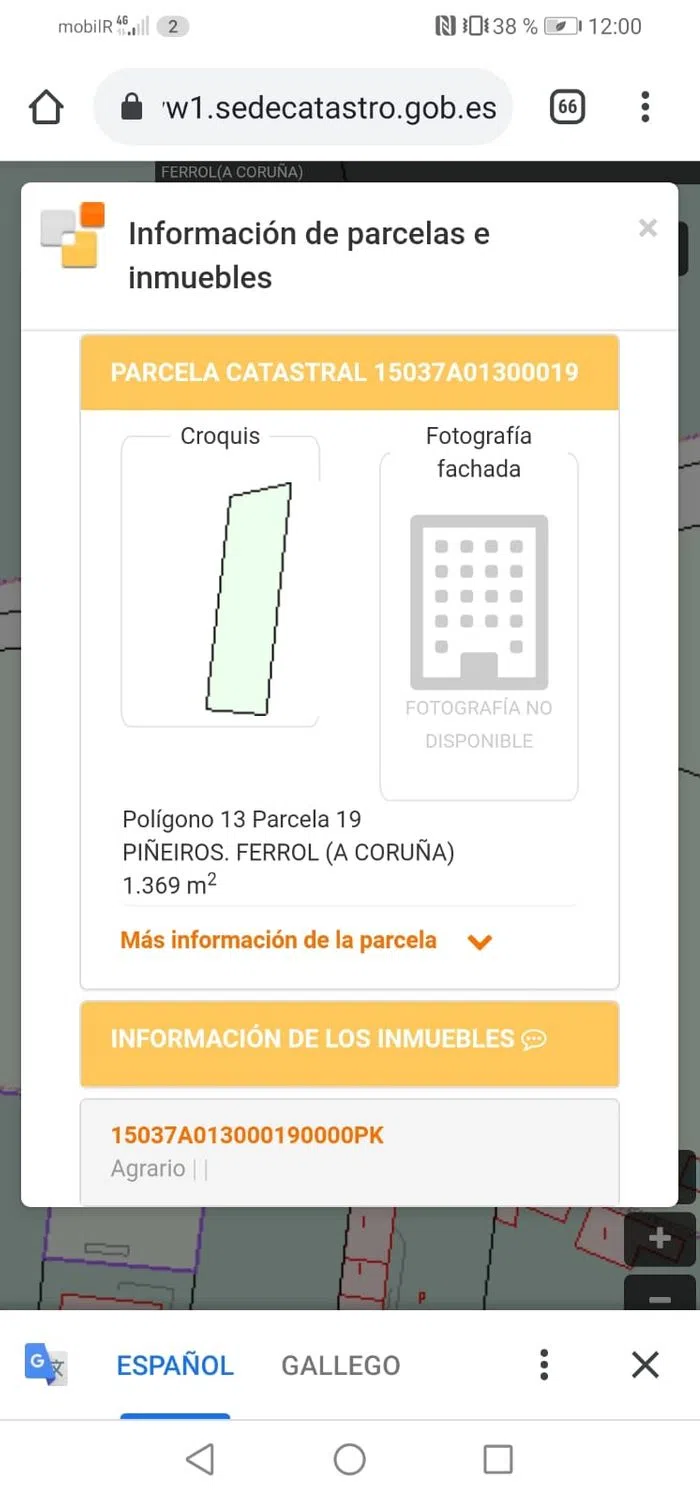Select Español in the translate bar
This screenshot has height=1500, width=700.
[175, 1365]
